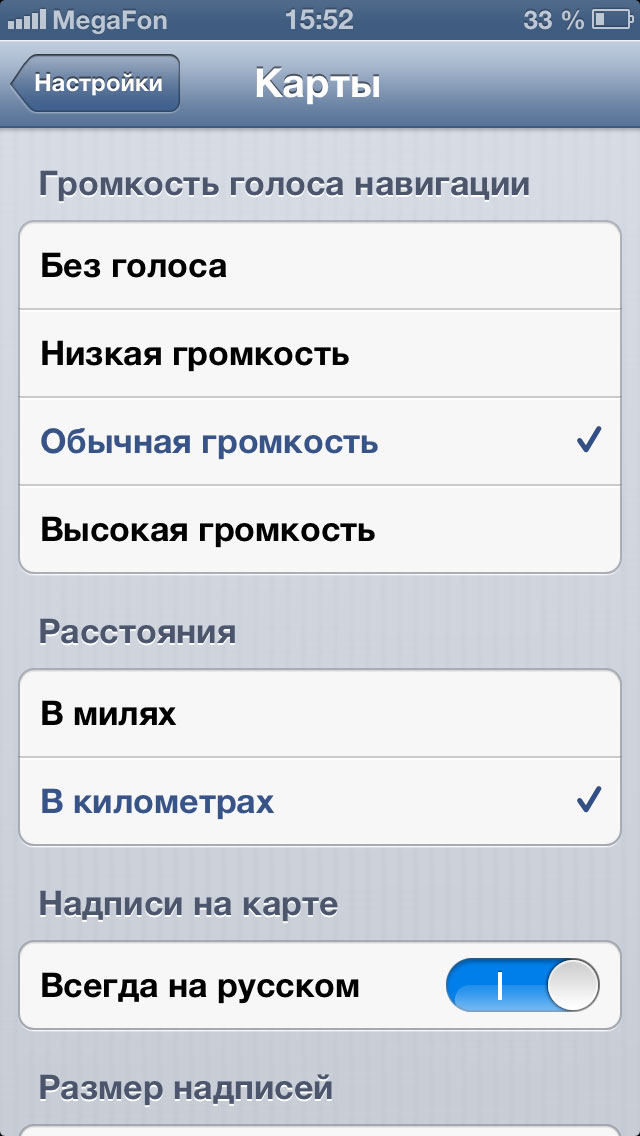Set voice to Высокая громкость
This screenshot has height=1136, width=640.
pyautogui.click(x=320, y=529)
